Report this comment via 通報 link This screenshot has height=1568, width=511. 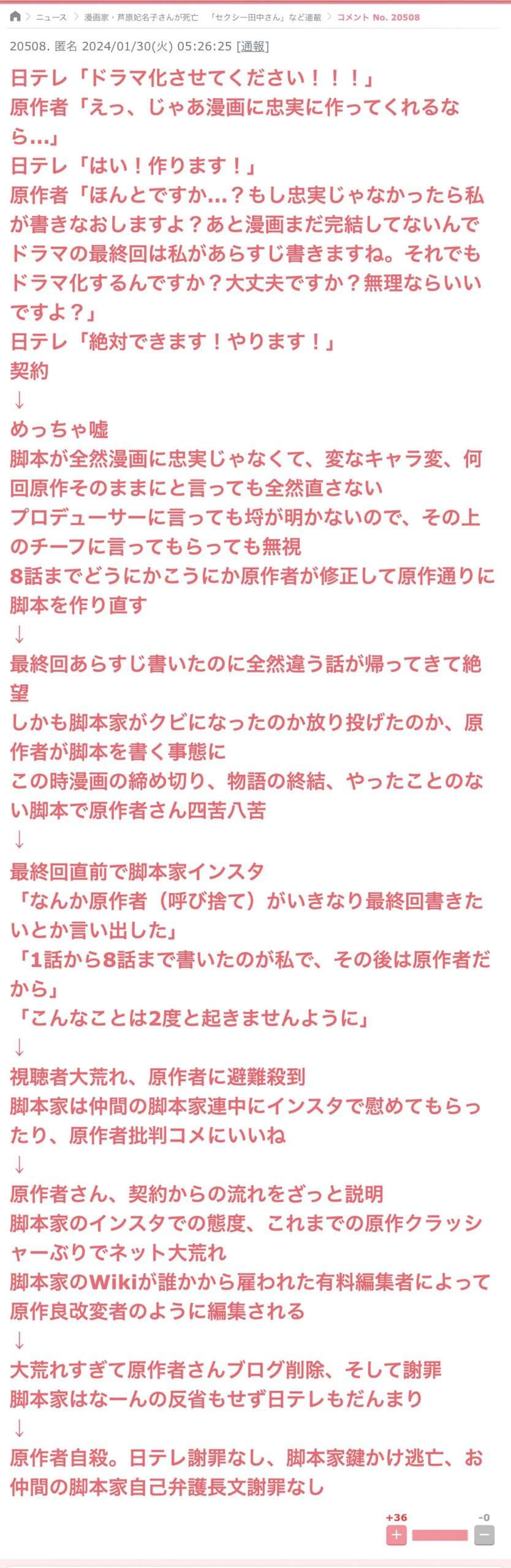click(x=252, y=46)
